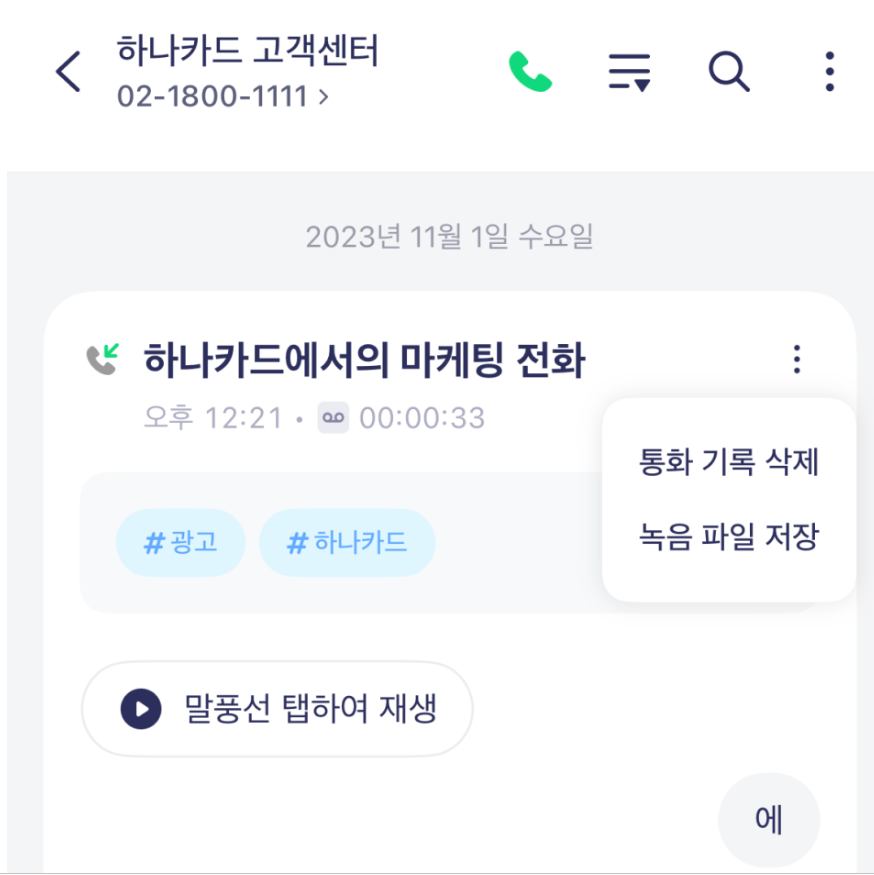Tap the back arrow to leave the chat
Screen dimensions: 874x875
(66, 71)
